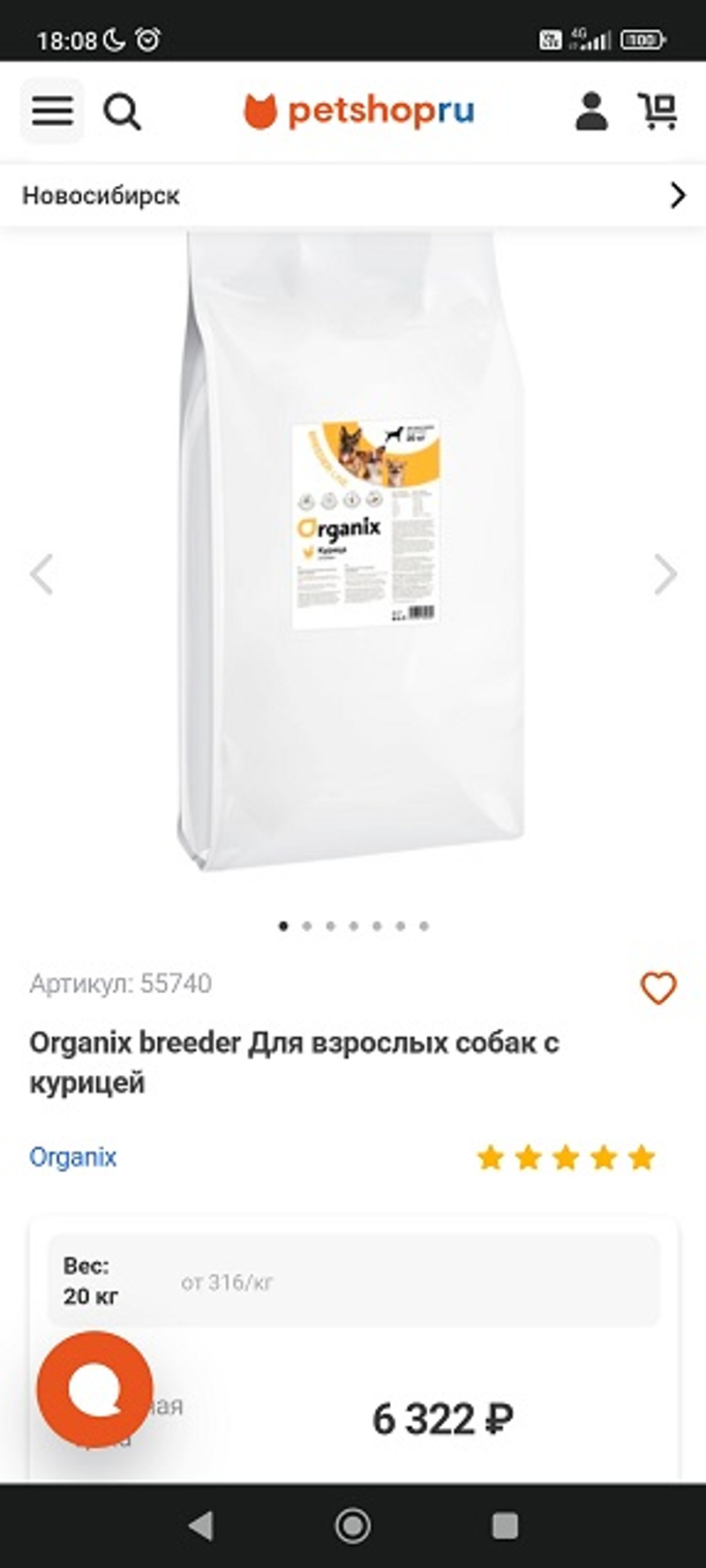Go back with system navigation
The width and height of the screenshot is (706, 1568).
pos(201,1525)
